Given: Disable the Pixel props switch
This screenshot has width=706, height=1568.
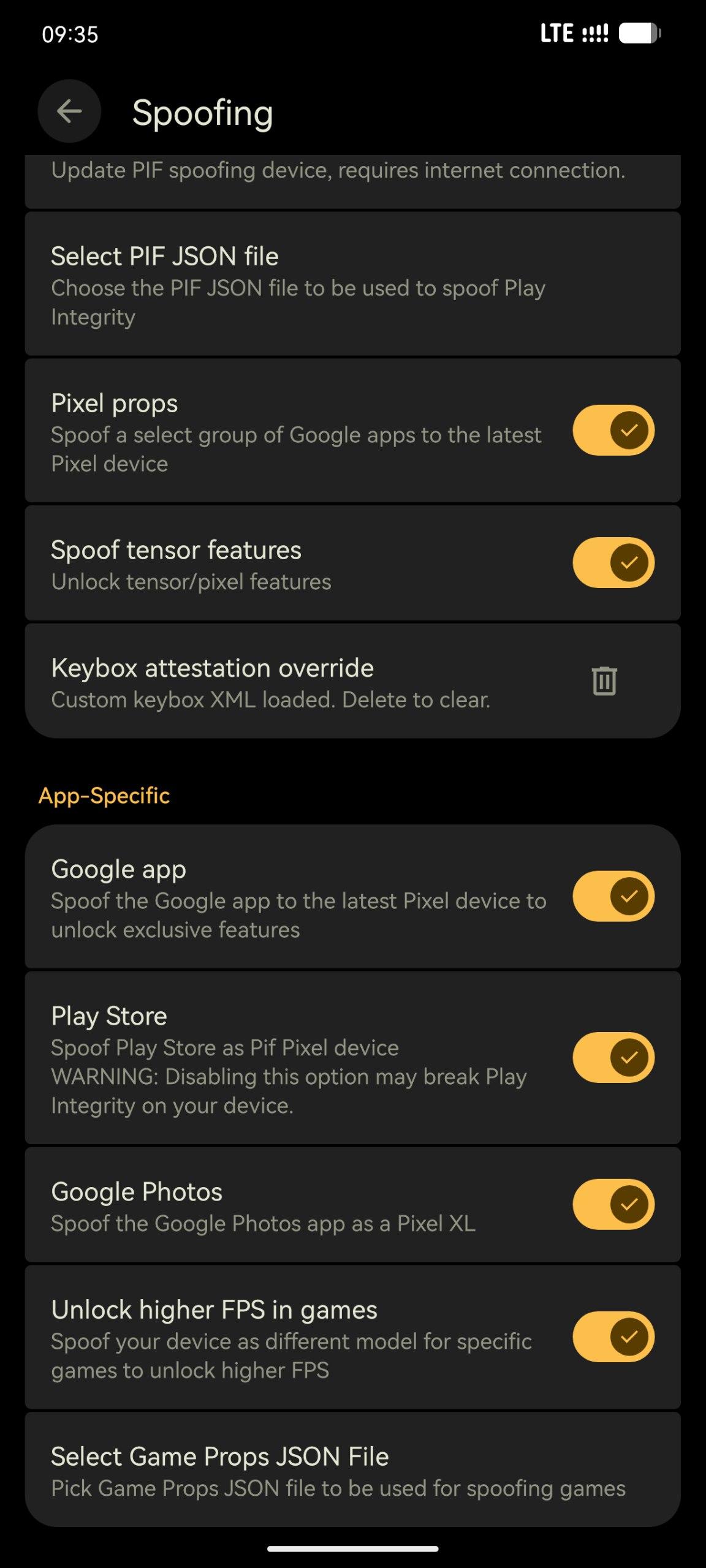Looking at the screenshot, I should 613,431.
